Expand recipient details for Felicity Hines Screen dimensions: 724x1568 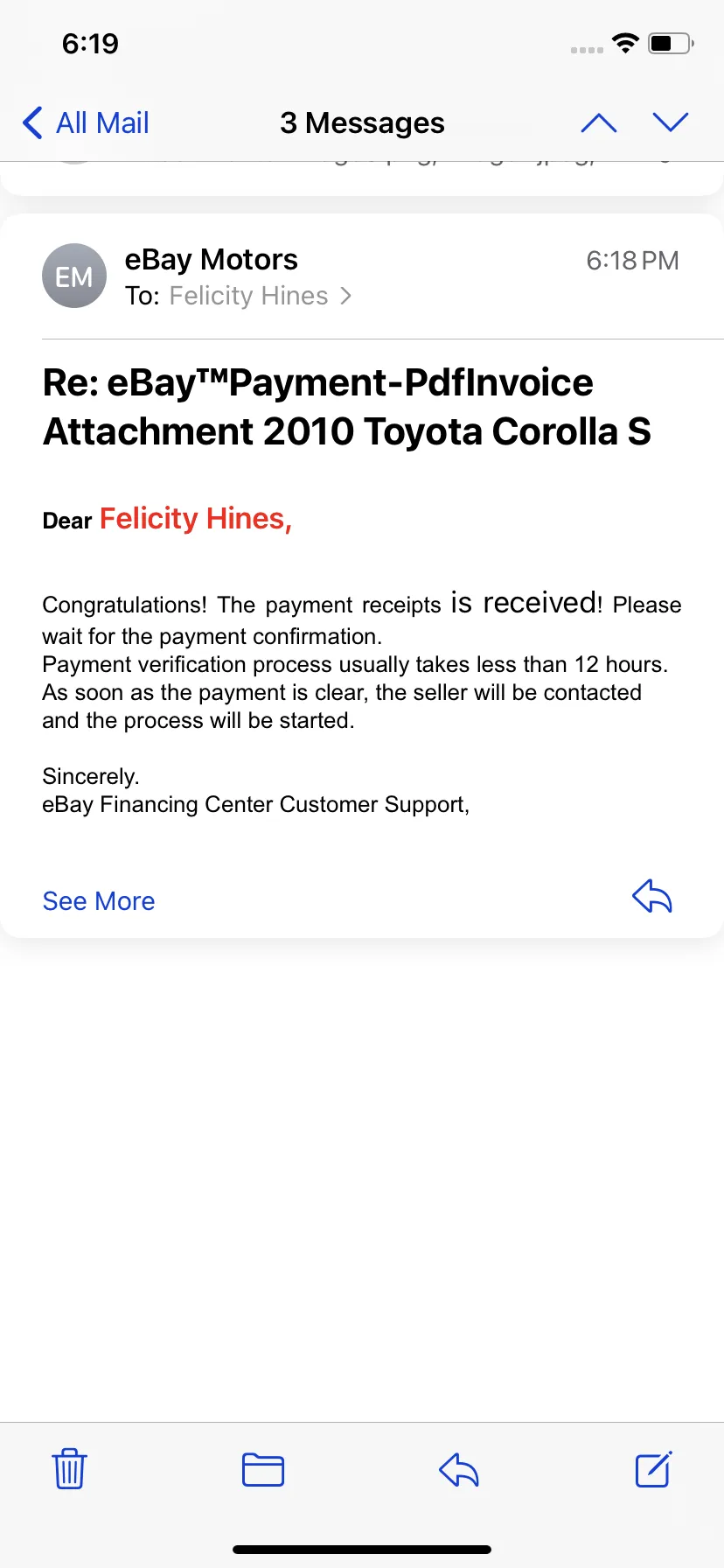261,296
